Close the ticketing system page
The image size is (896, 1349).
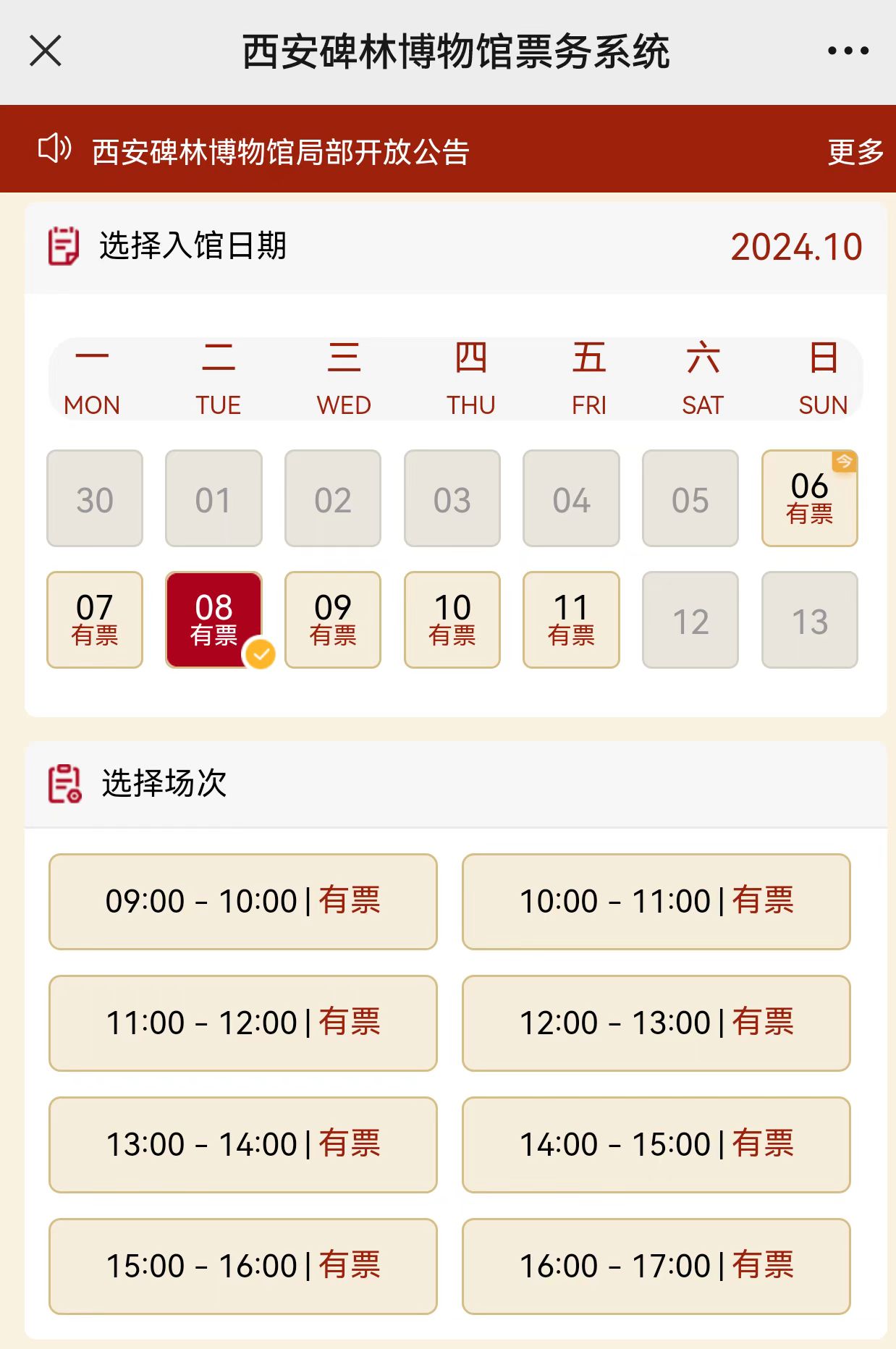(x=46, y=51)
